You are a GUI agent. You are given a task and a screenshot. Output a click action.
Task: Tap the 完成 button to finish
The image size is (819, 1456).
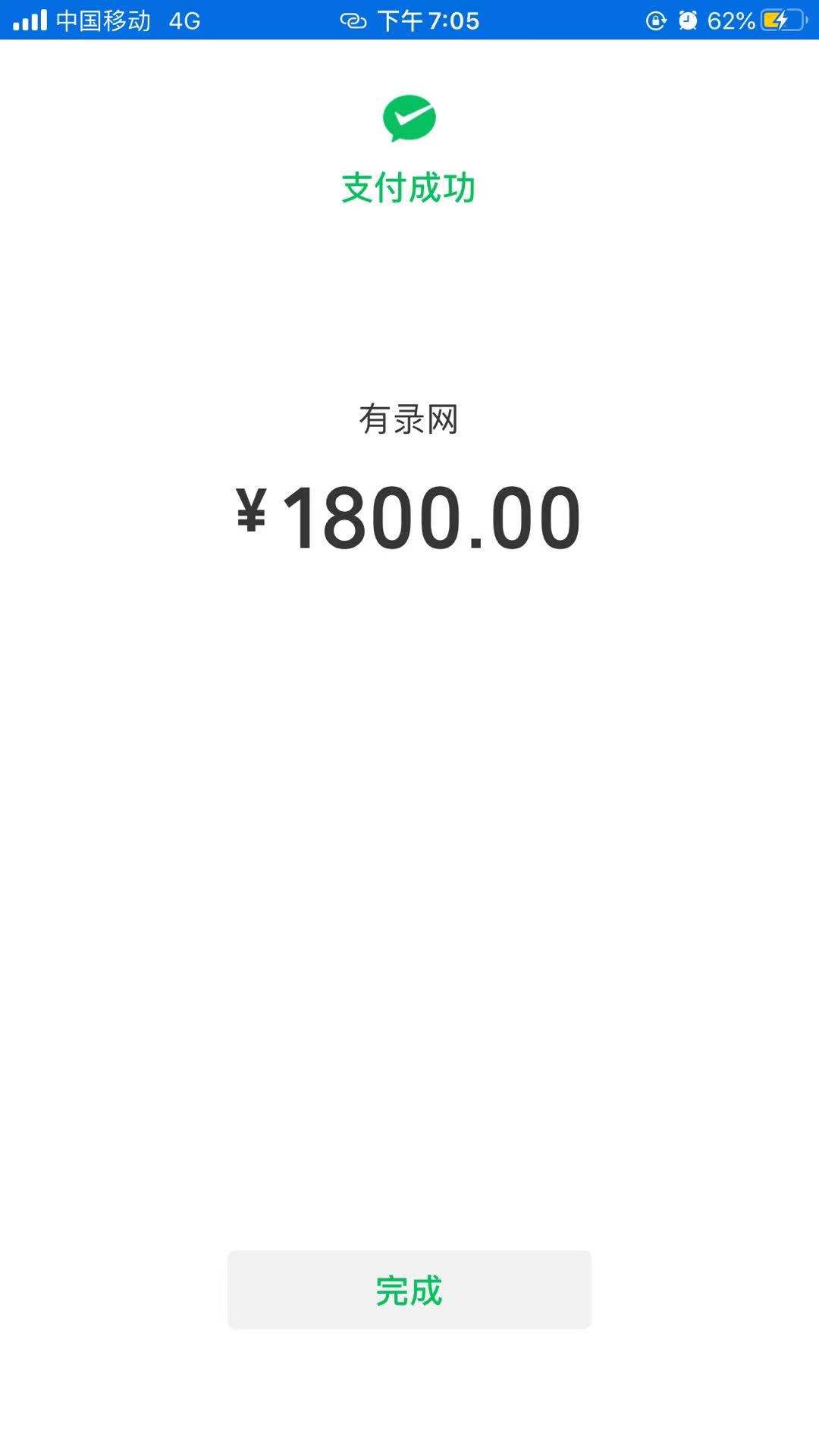point(409,1289)
